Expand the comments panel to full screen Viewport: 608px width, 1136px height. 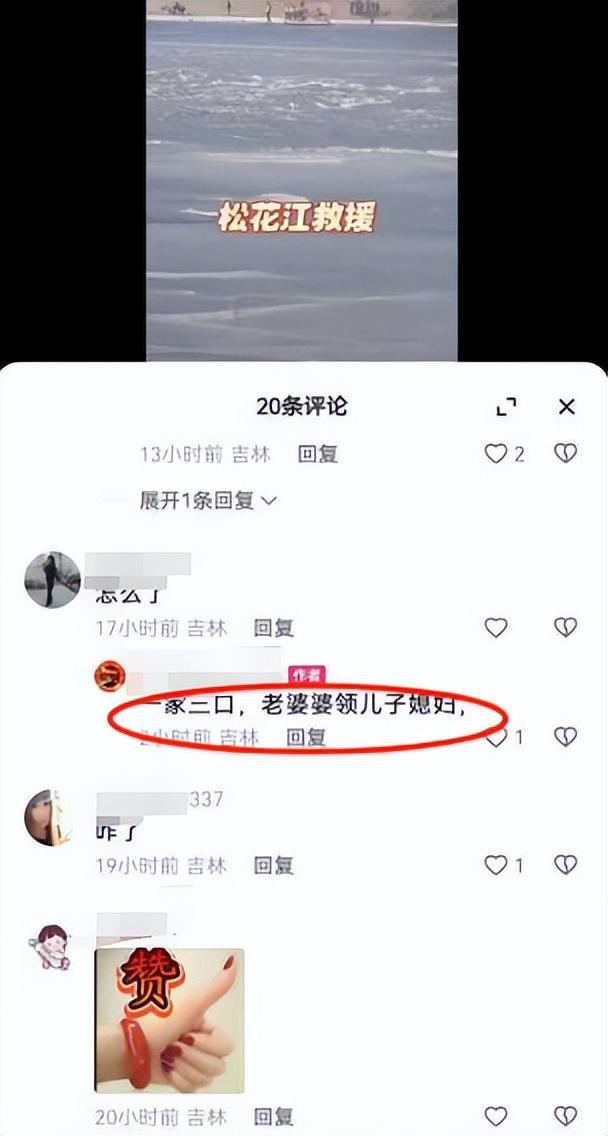[506, 407]
